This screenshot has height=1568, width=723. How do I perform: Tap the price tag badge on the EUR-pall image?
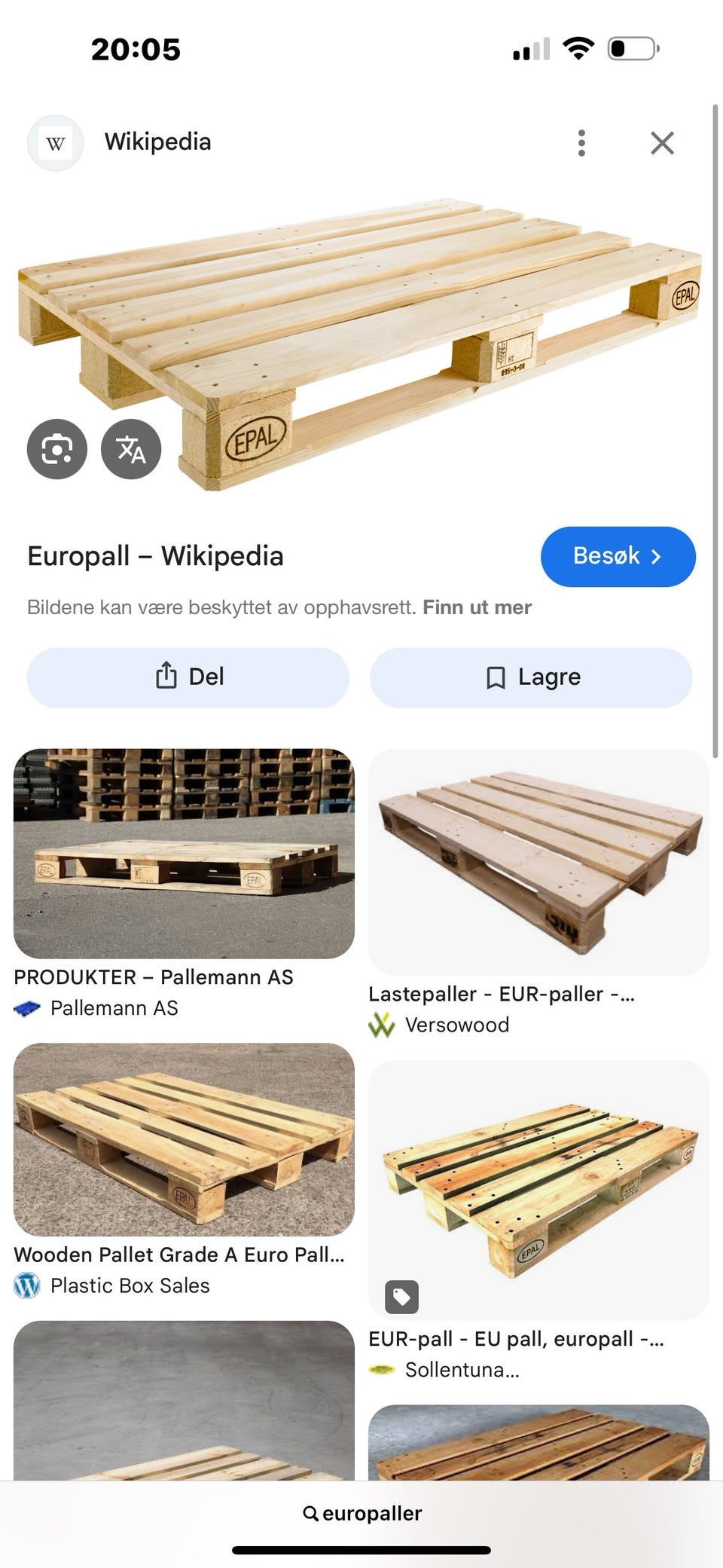(402, 1296)
